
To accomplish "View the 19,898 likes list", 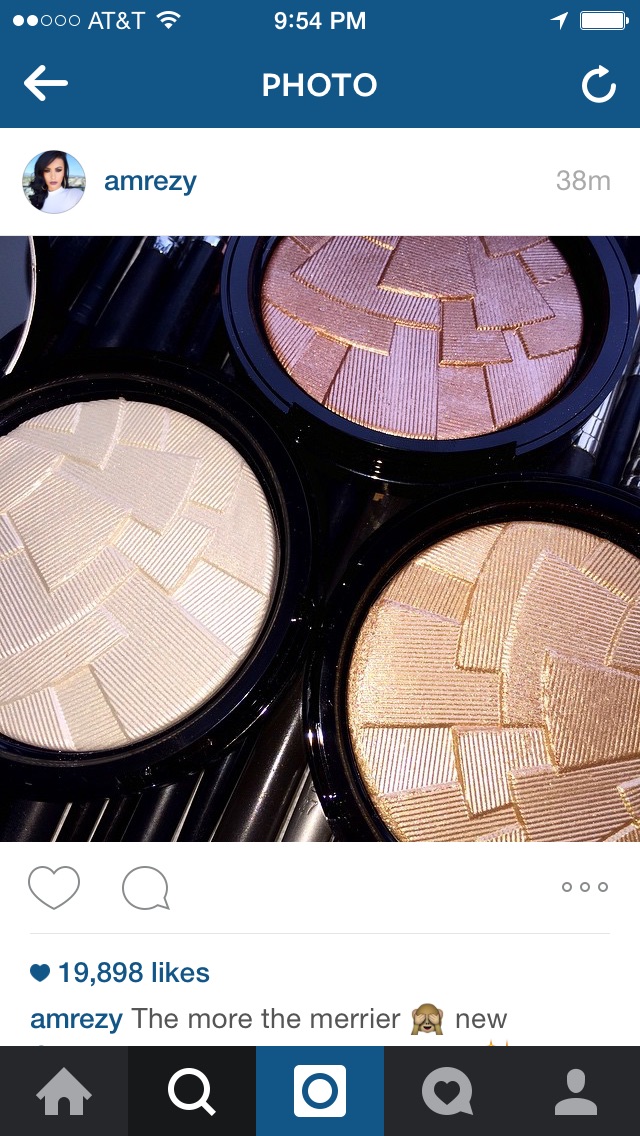I will click(x=120, y=972).
